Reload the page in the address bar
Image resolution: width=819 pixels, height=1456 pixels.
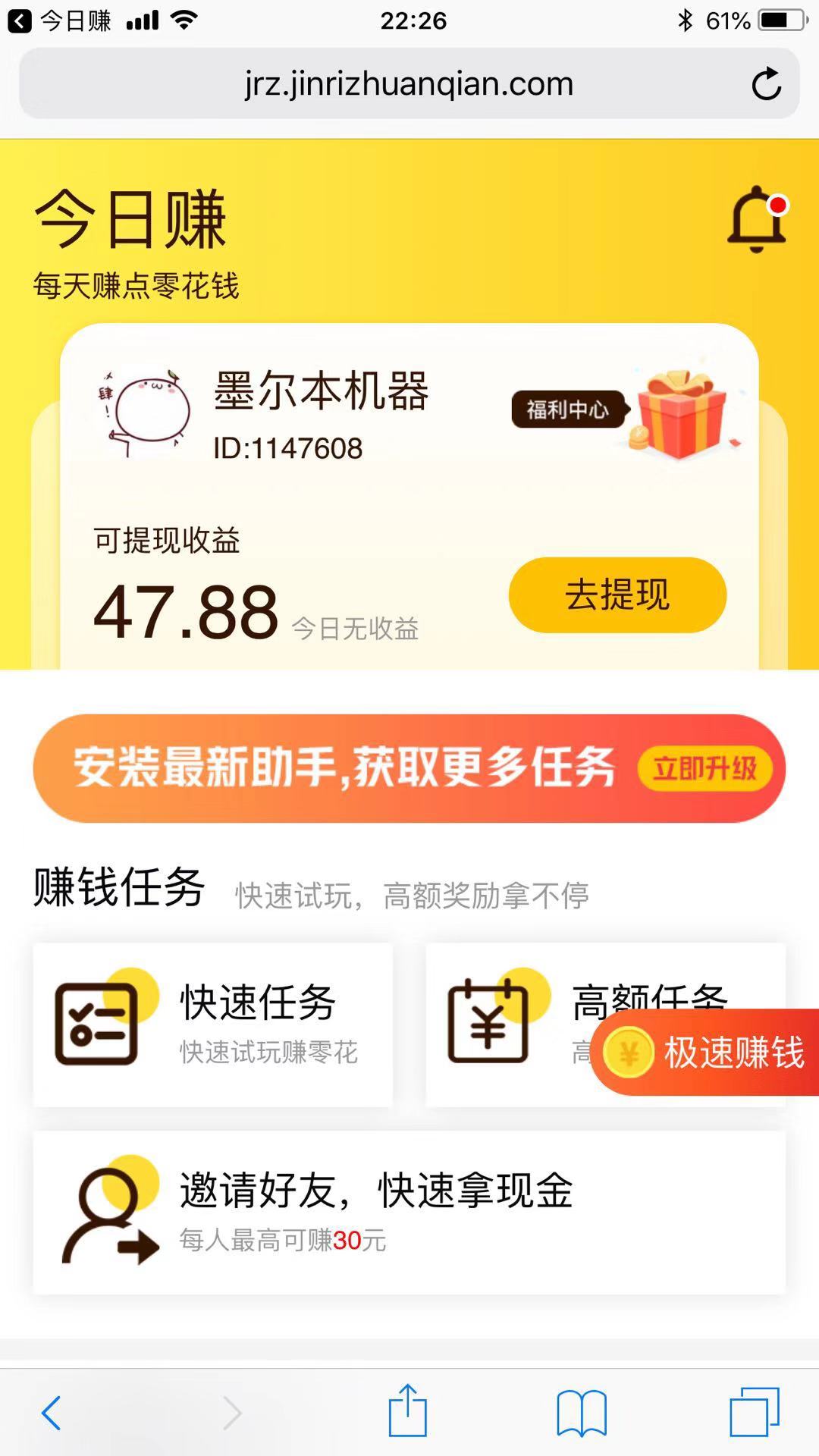point(767,84)
